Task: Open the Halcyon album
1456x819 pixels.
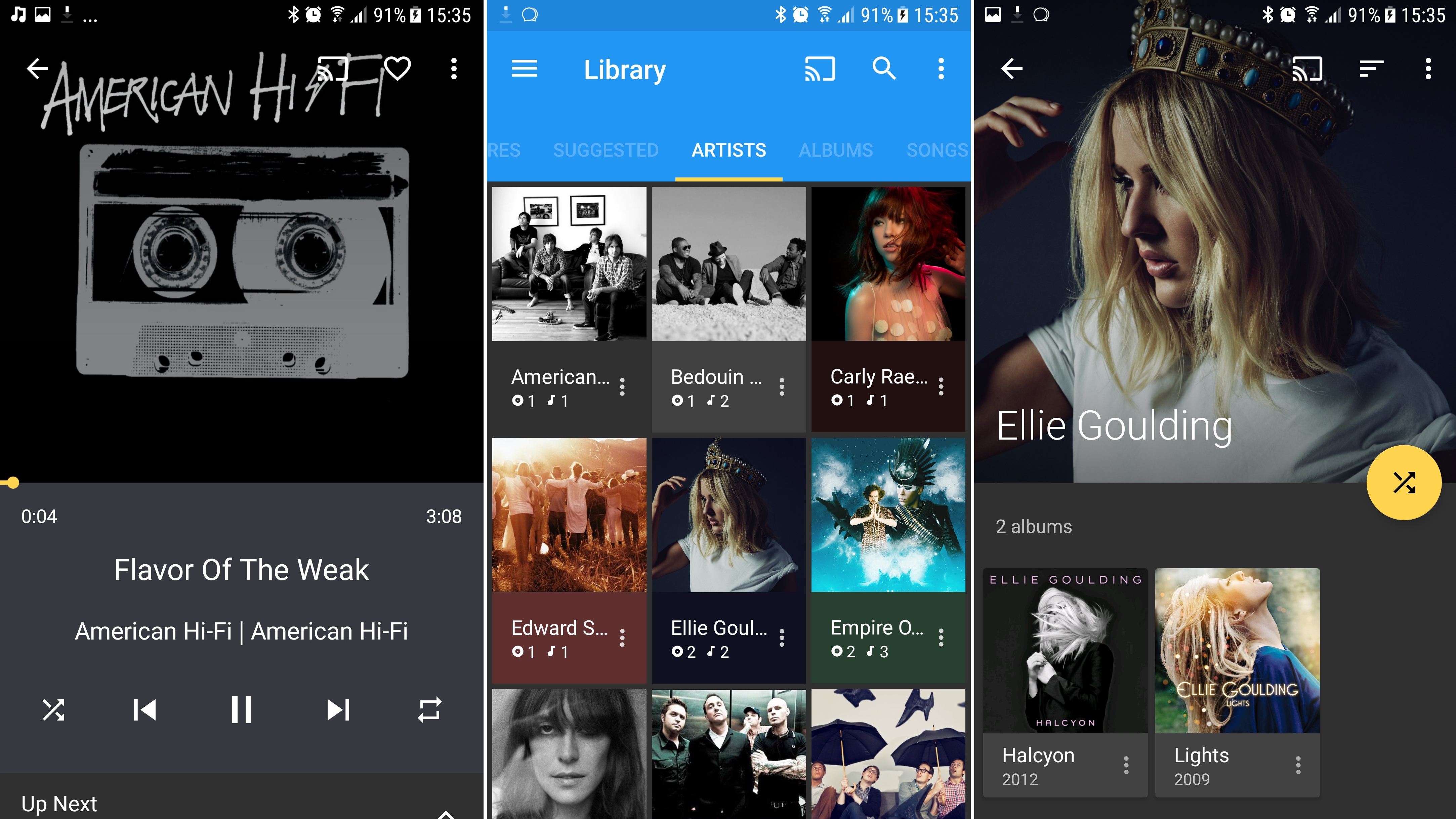Action: (1065, 651)
